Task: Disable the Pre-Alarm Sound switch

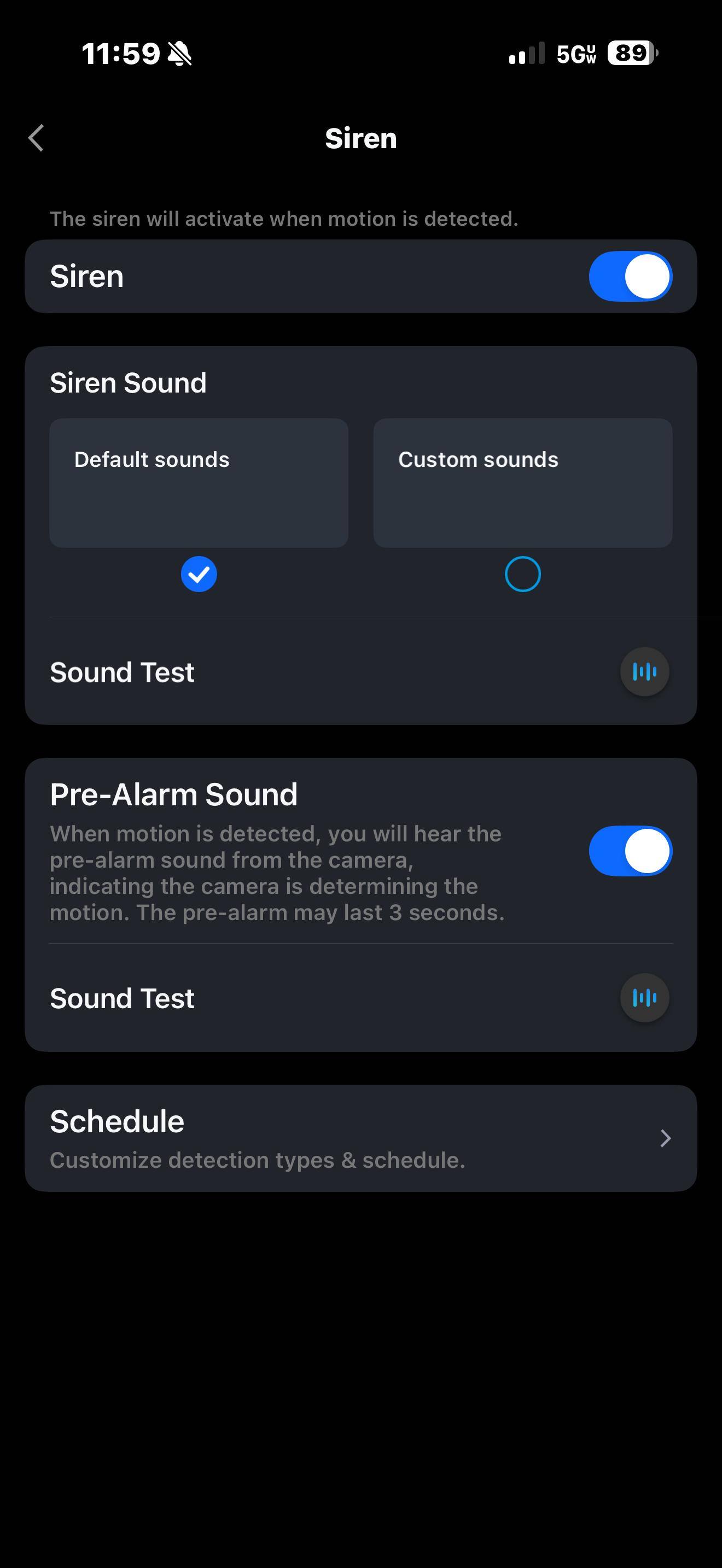Action: coord(630,851)
